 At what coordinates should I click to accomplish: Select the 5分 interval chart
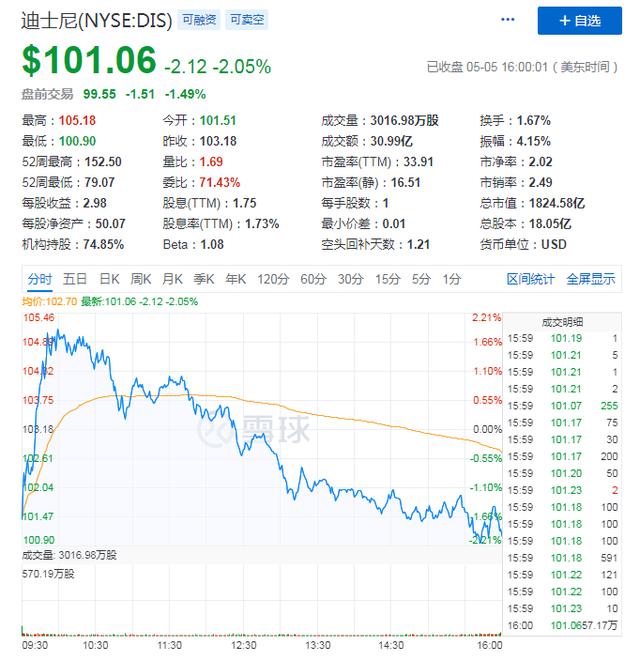(x=421, y=279)
